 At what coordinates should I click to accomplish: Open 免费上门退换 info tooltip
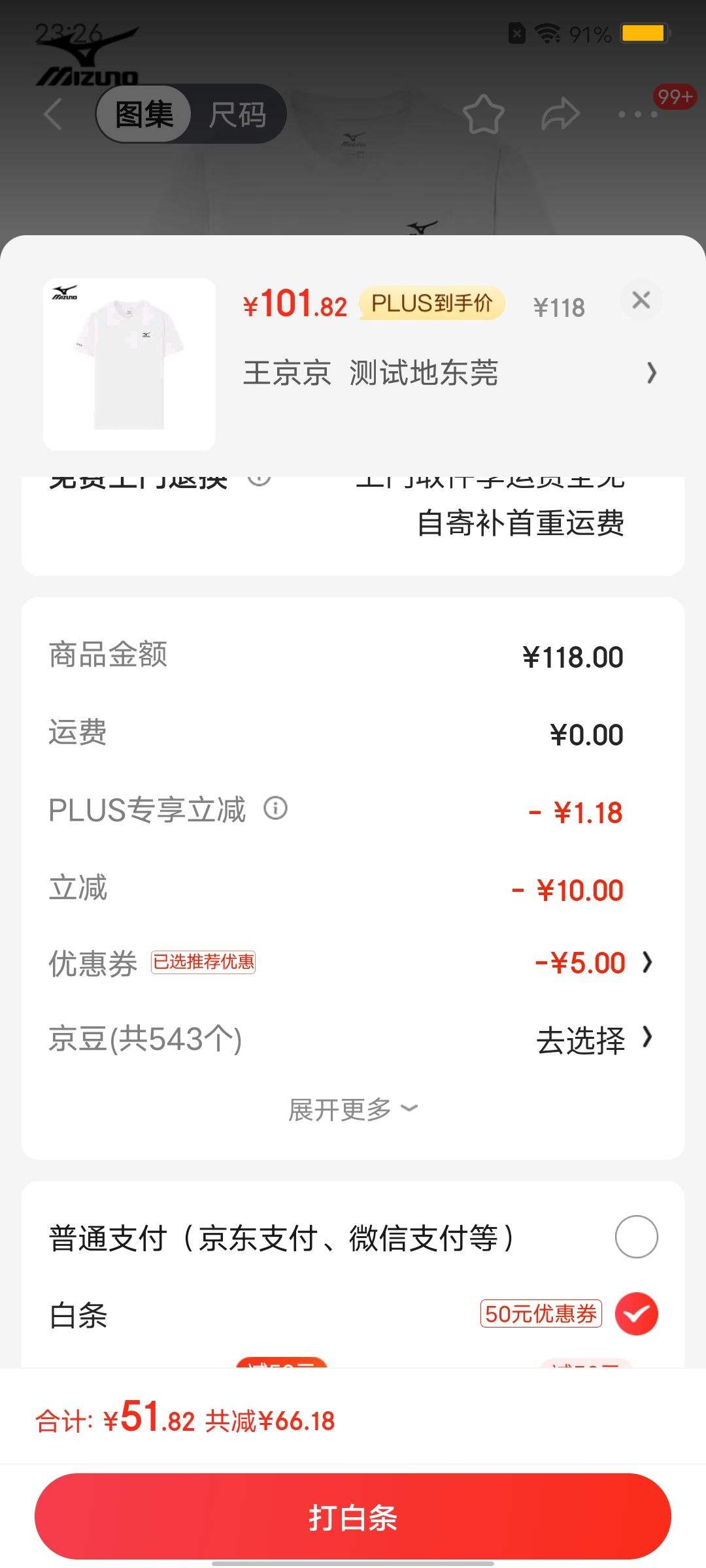pyautogui.click(x=260, y=476)
